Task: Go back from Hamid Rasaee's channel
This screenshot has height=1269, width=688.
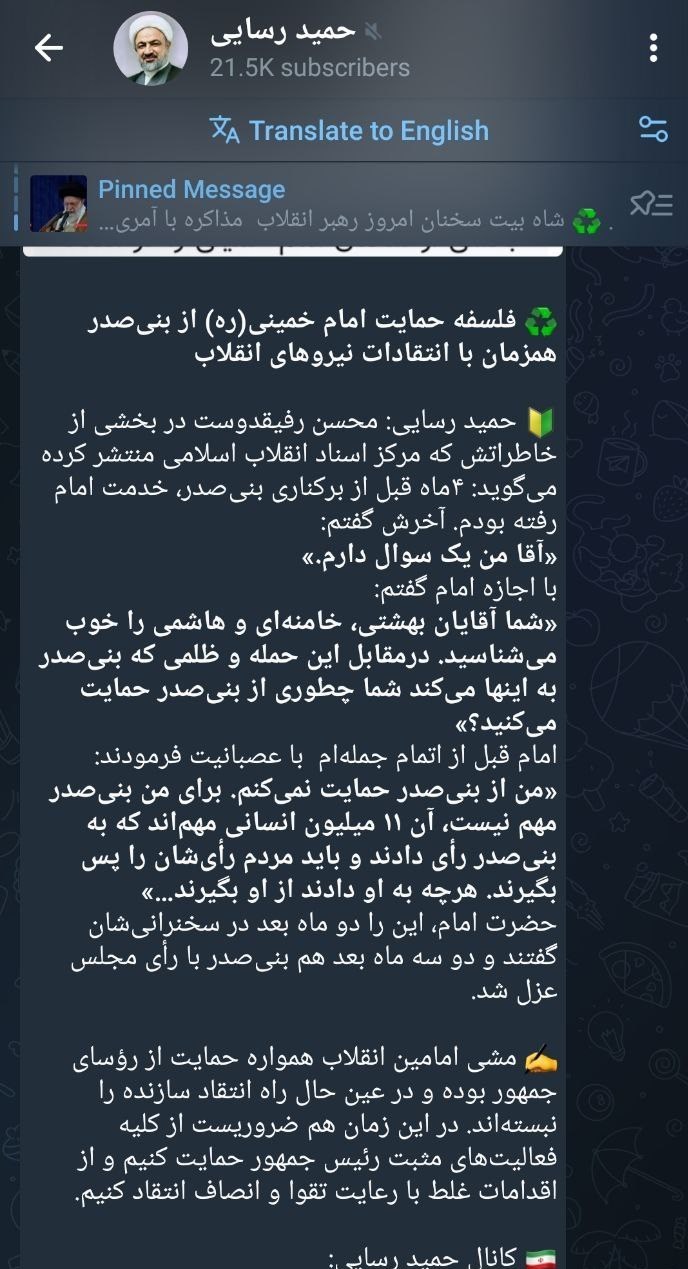Action: (48, 48)
